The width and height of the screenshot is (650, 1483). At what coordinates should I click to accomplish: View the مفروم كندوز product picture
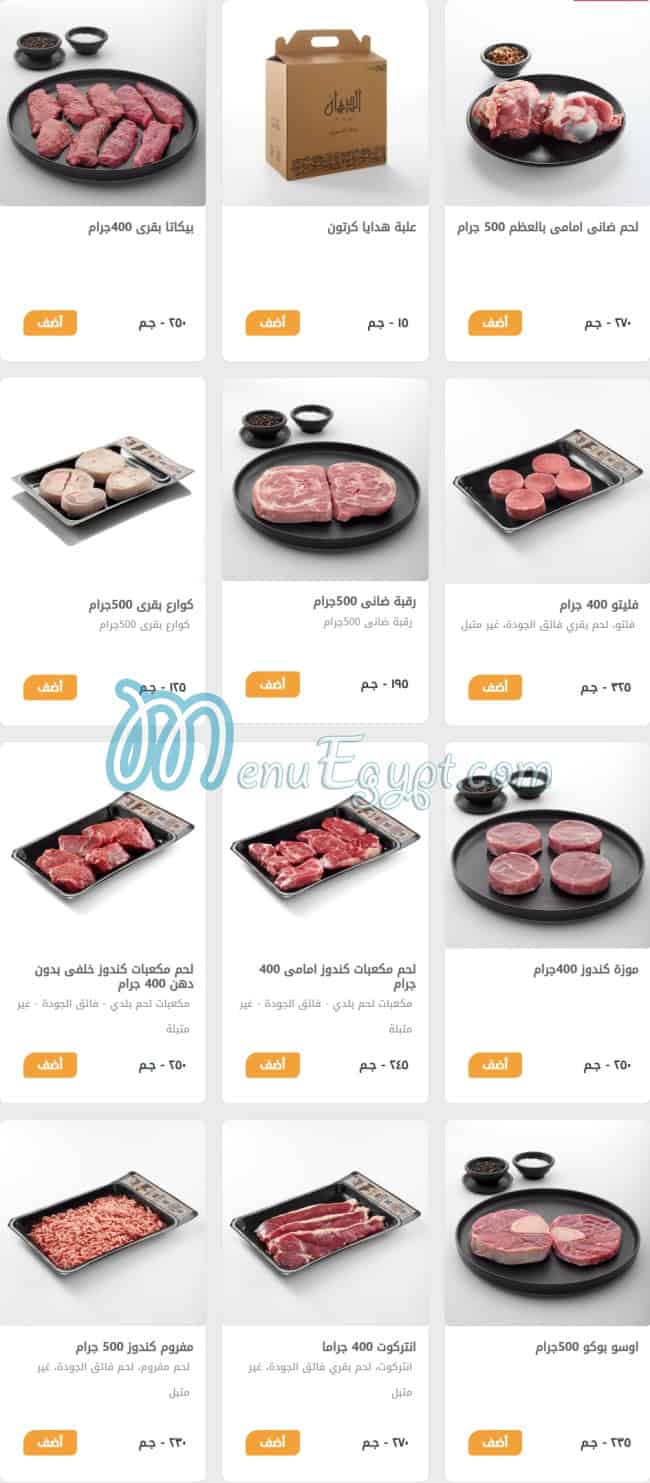[103, 1223]
